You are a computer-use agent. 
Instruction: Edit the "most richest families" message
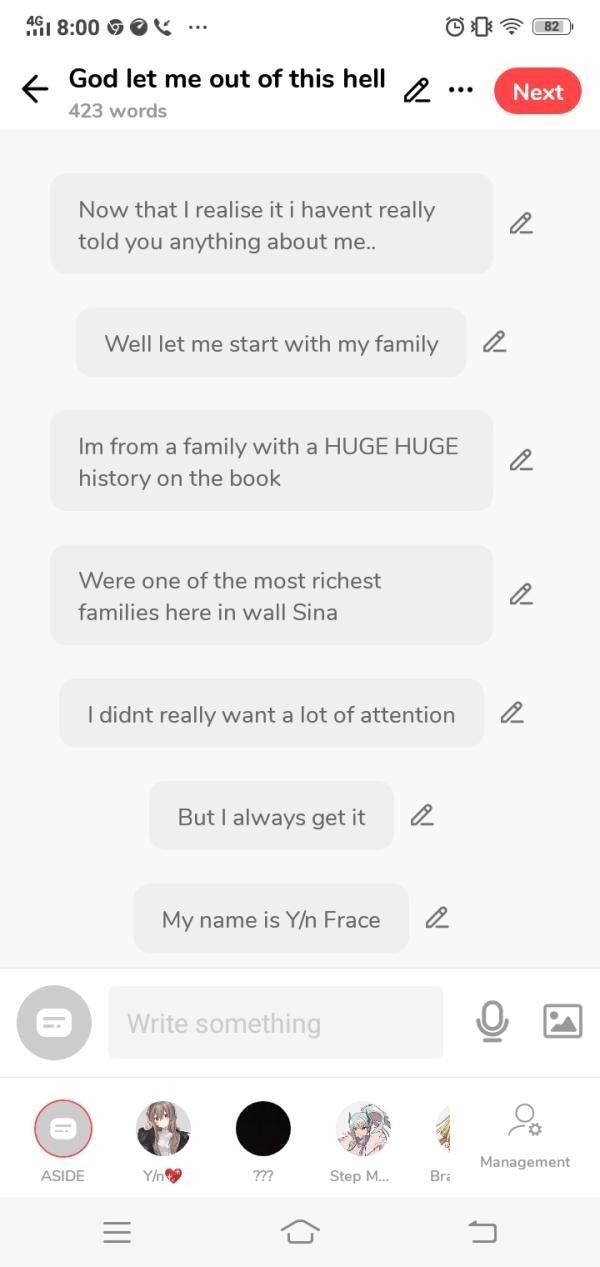[520, 594]
